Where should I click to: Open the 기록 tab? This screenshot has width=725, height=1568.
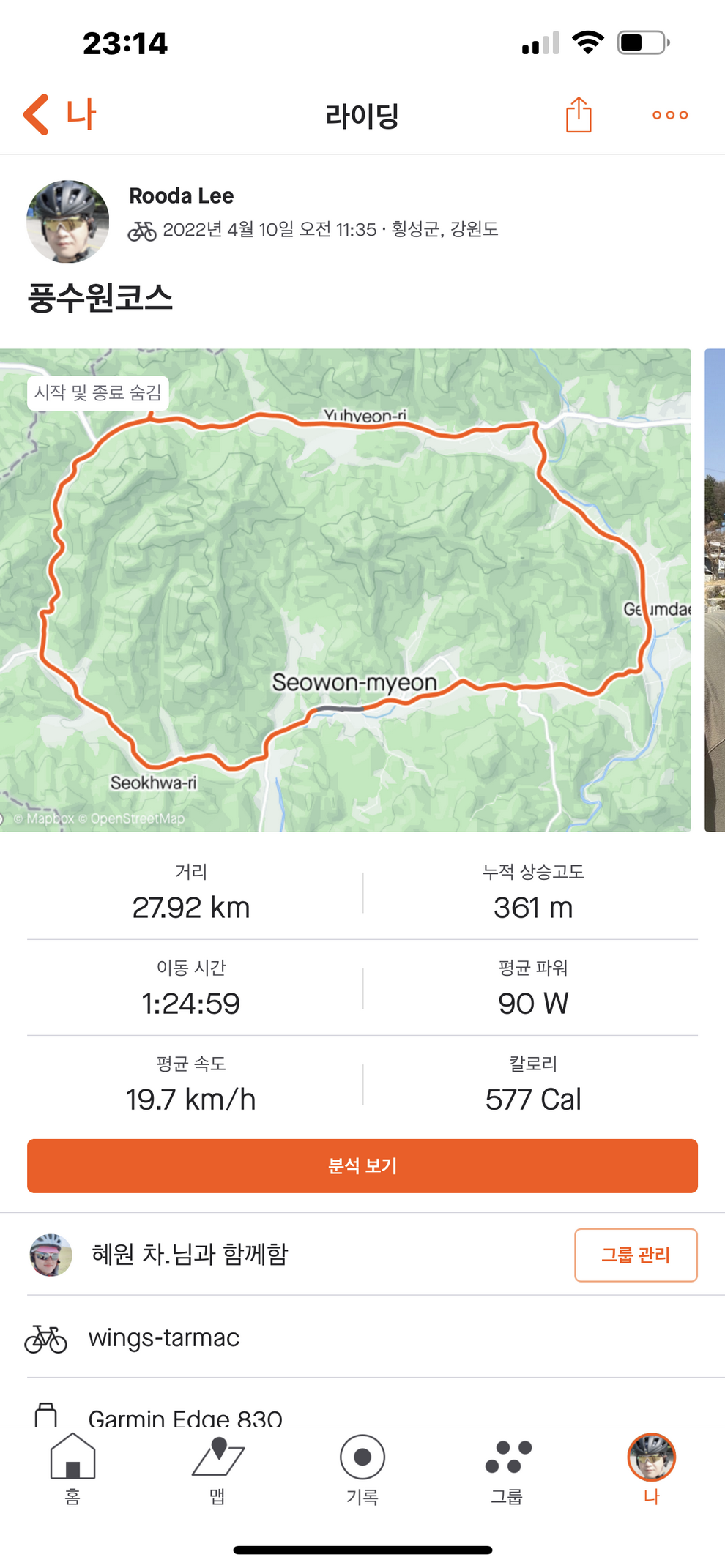tap(362, 1468)
